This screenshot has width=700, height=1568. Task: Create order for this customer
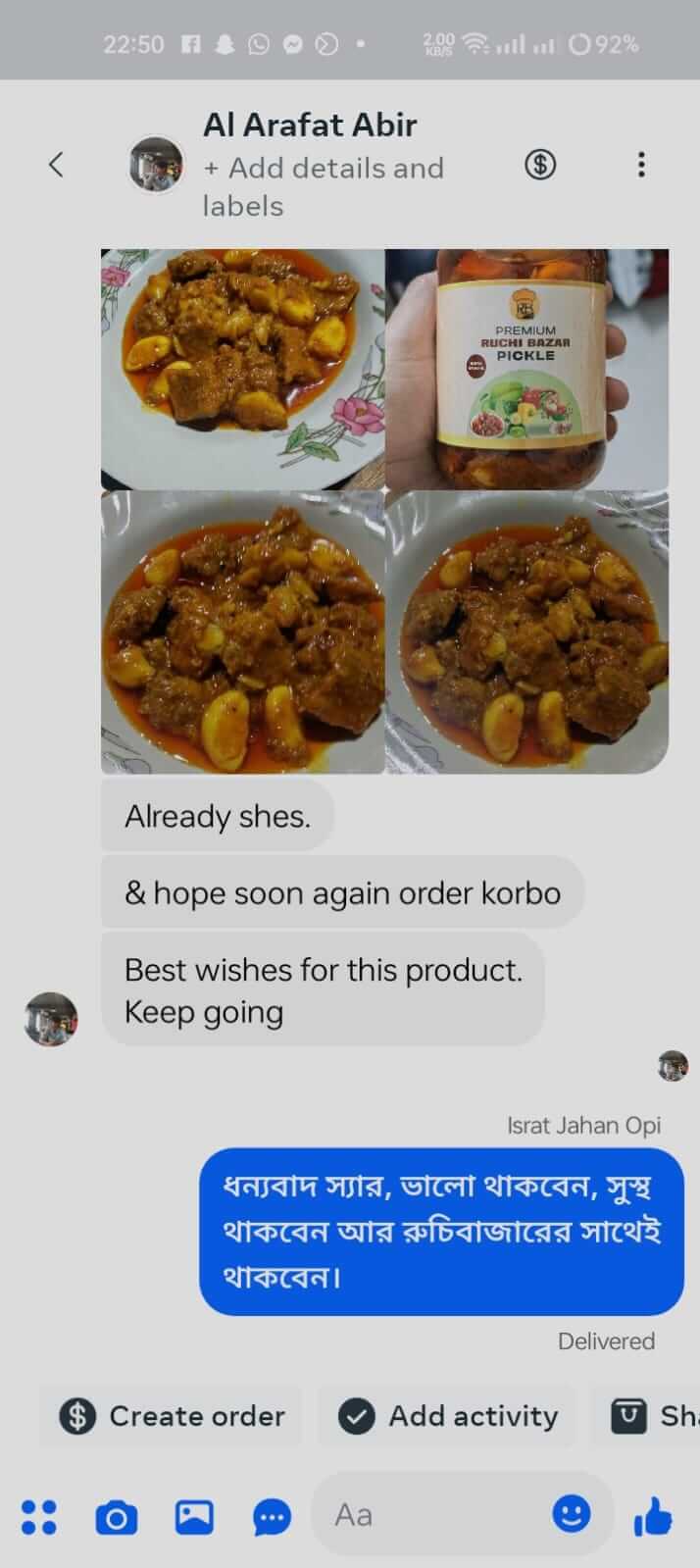[x=172, y=1416]
